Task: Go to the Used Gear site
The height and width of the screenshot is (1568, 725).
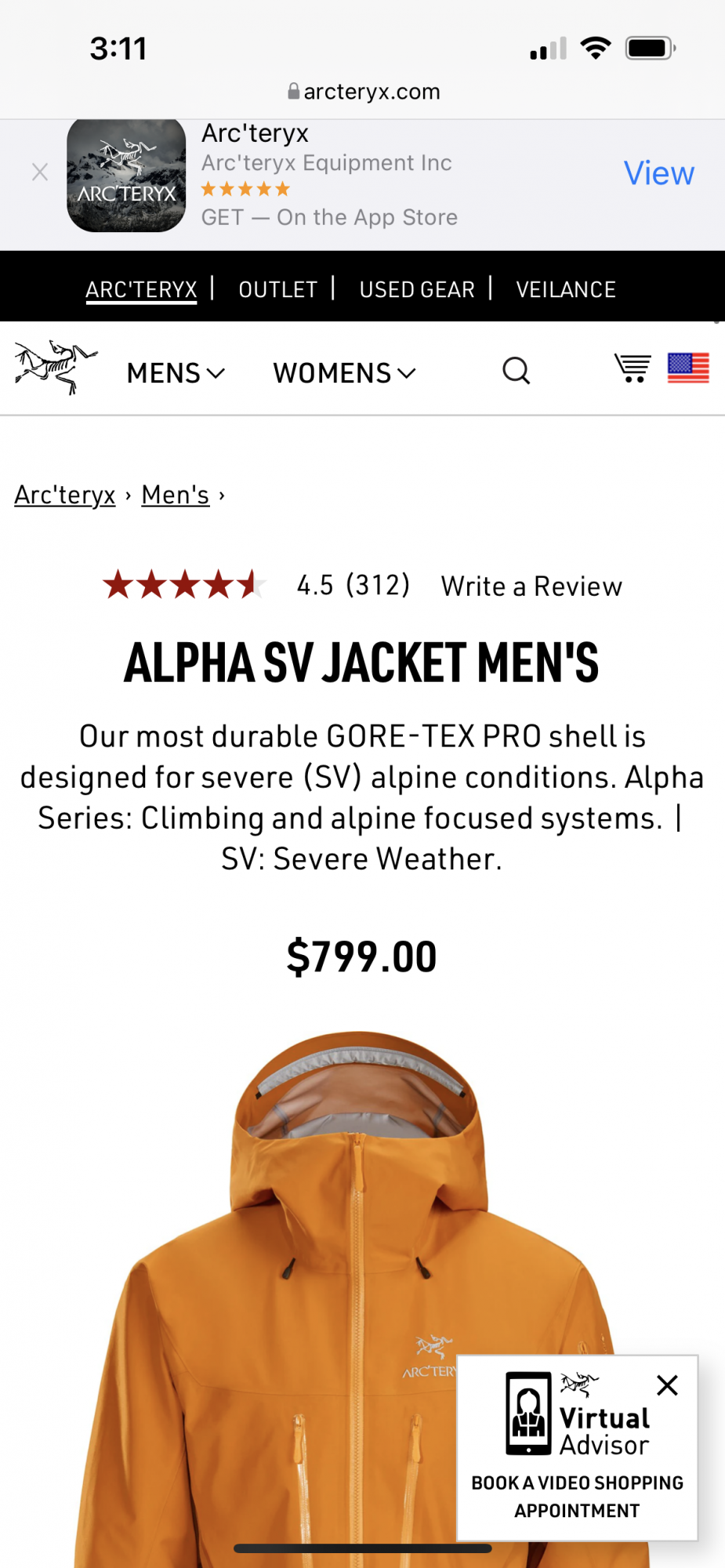Action: [x=416, y=289]
